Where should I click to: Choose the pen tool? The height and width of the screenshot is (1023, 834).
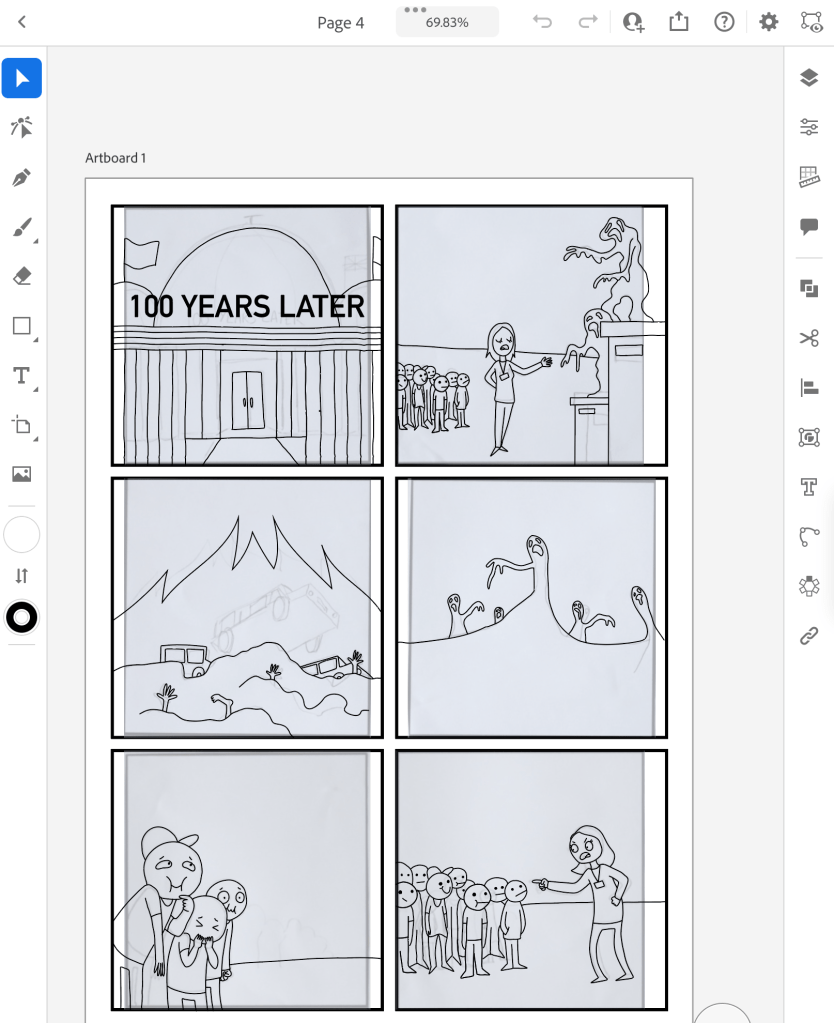point(22,178)
